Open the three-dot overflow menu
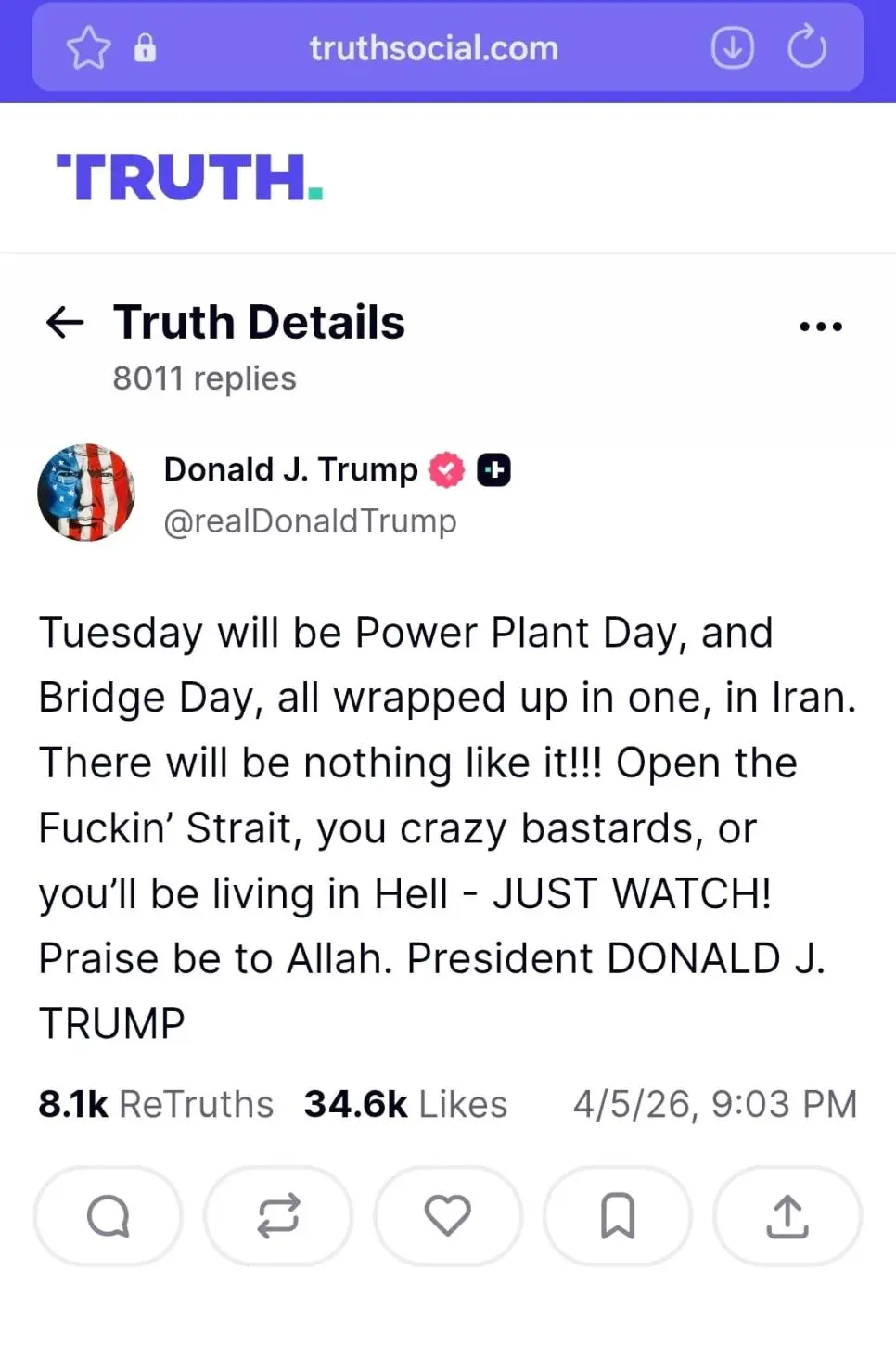Screen dimensions: 896x1347 tap(820, 327)
